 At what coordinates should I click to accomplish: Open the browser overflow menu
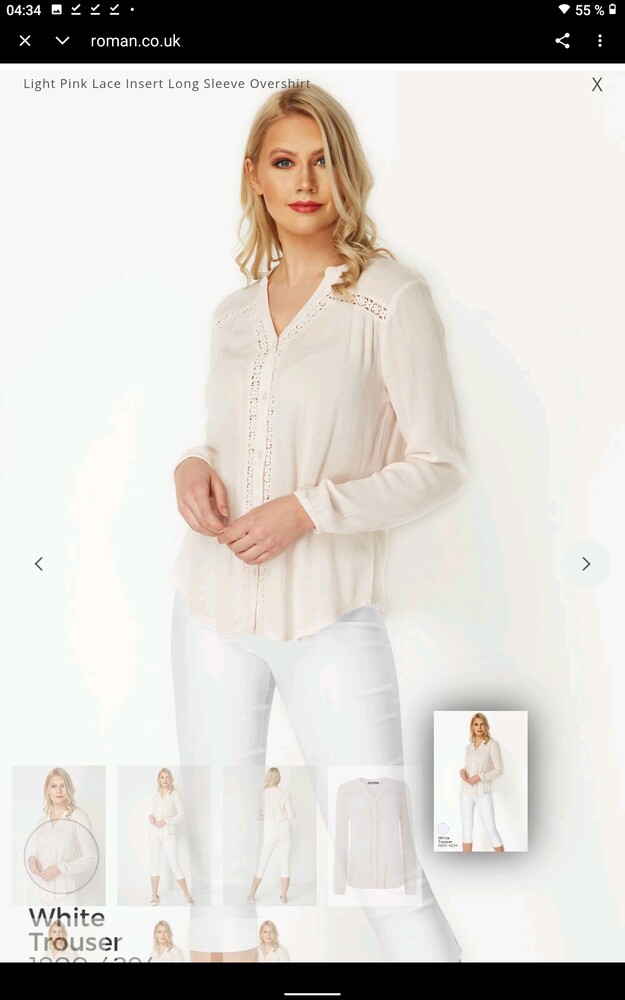click(599, 41)
